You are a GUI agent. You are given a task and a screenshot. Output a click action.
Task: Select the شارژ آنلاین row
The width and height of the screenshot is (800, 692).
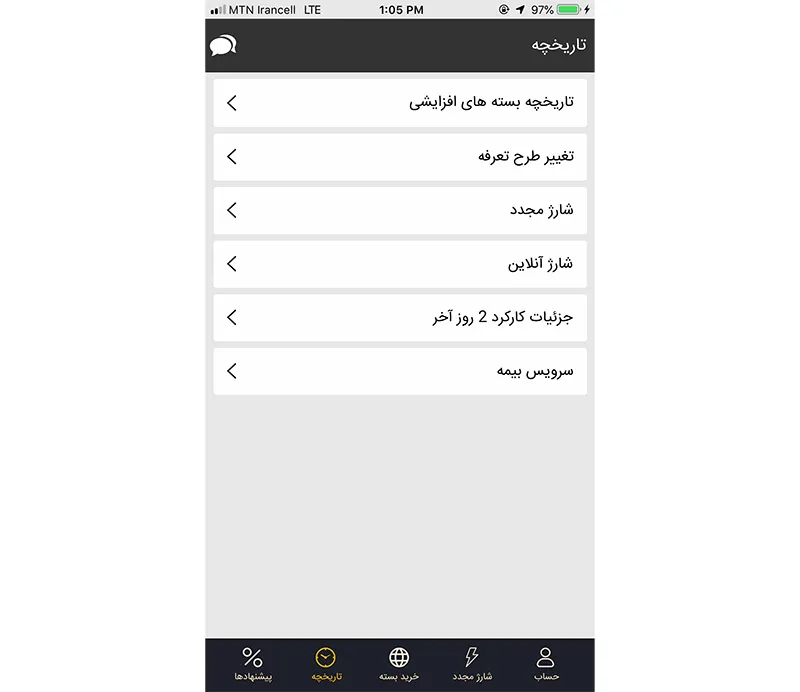click(400, 264)
